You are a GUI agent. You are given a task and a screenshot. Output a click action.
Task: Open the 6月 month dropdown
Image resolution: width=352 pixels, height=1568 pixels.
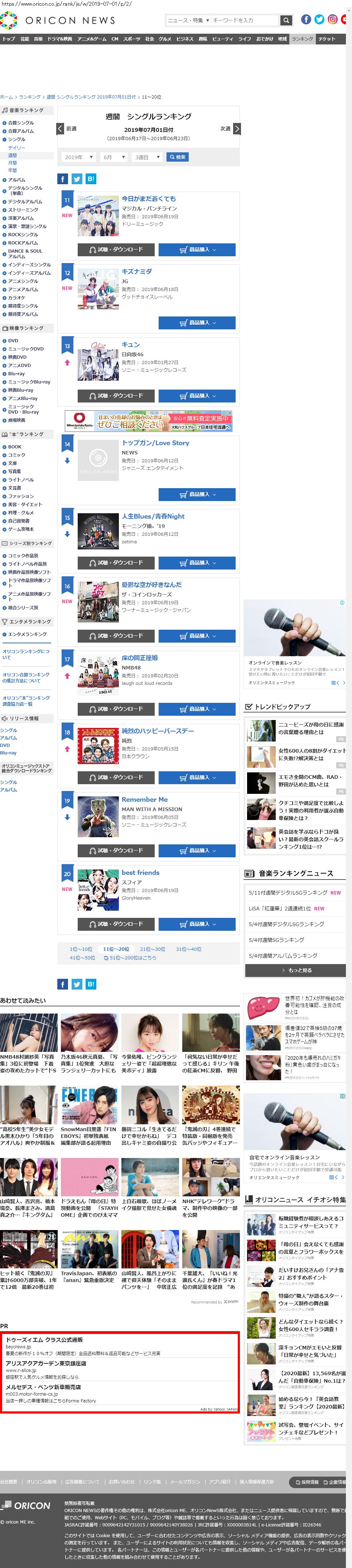[114, 157]
